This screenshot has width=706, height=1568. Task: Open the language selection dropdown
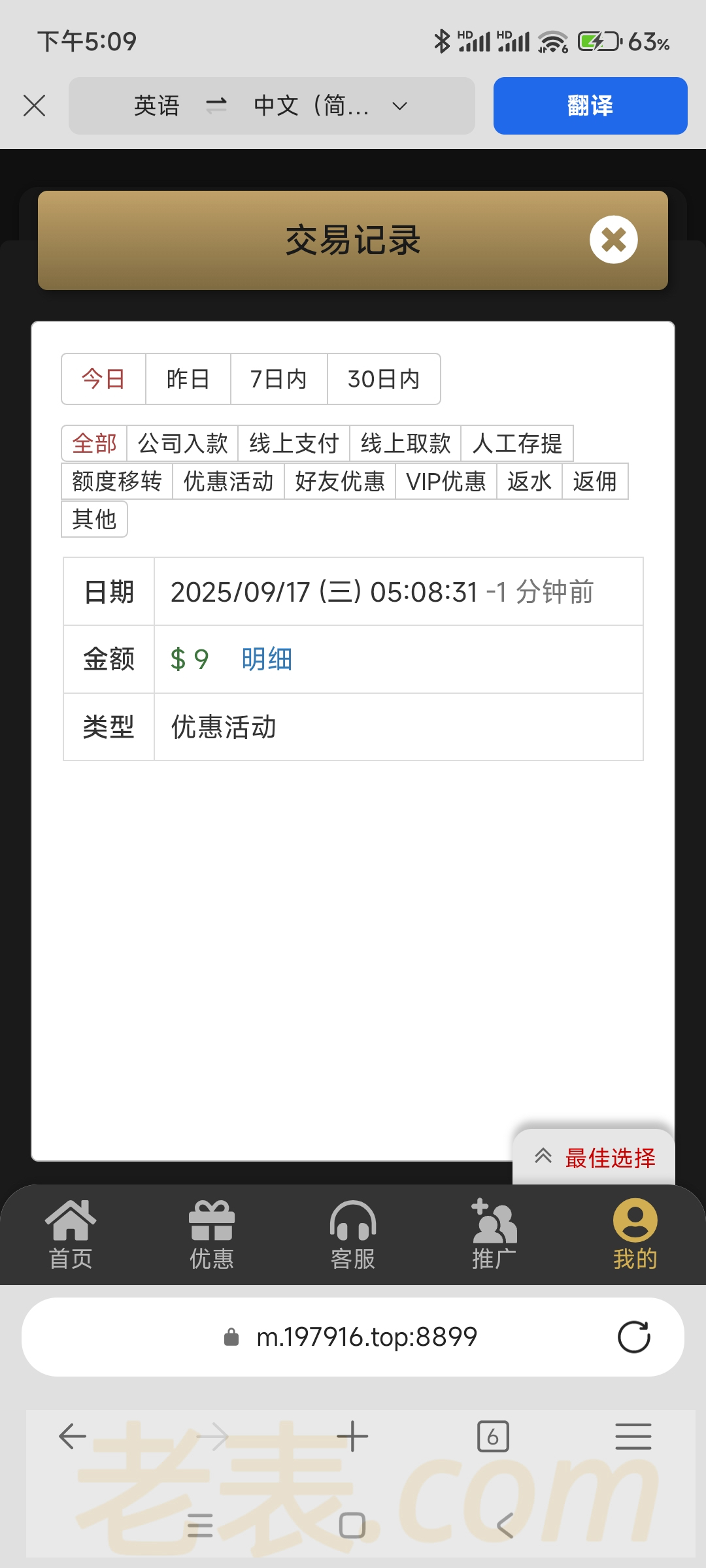(399, 106)
